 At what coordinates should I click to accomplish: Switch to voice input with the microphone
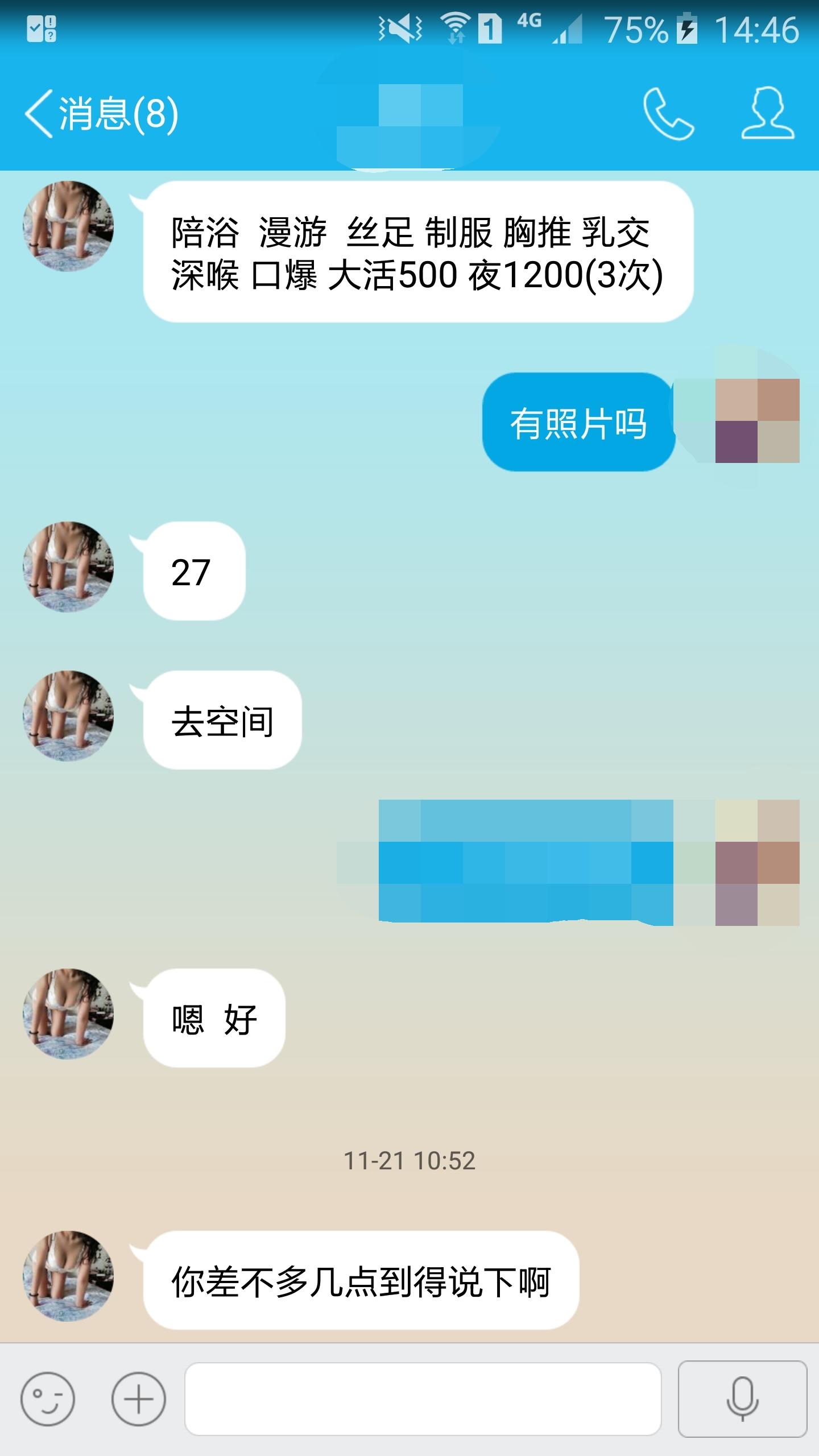(742, 1399)
